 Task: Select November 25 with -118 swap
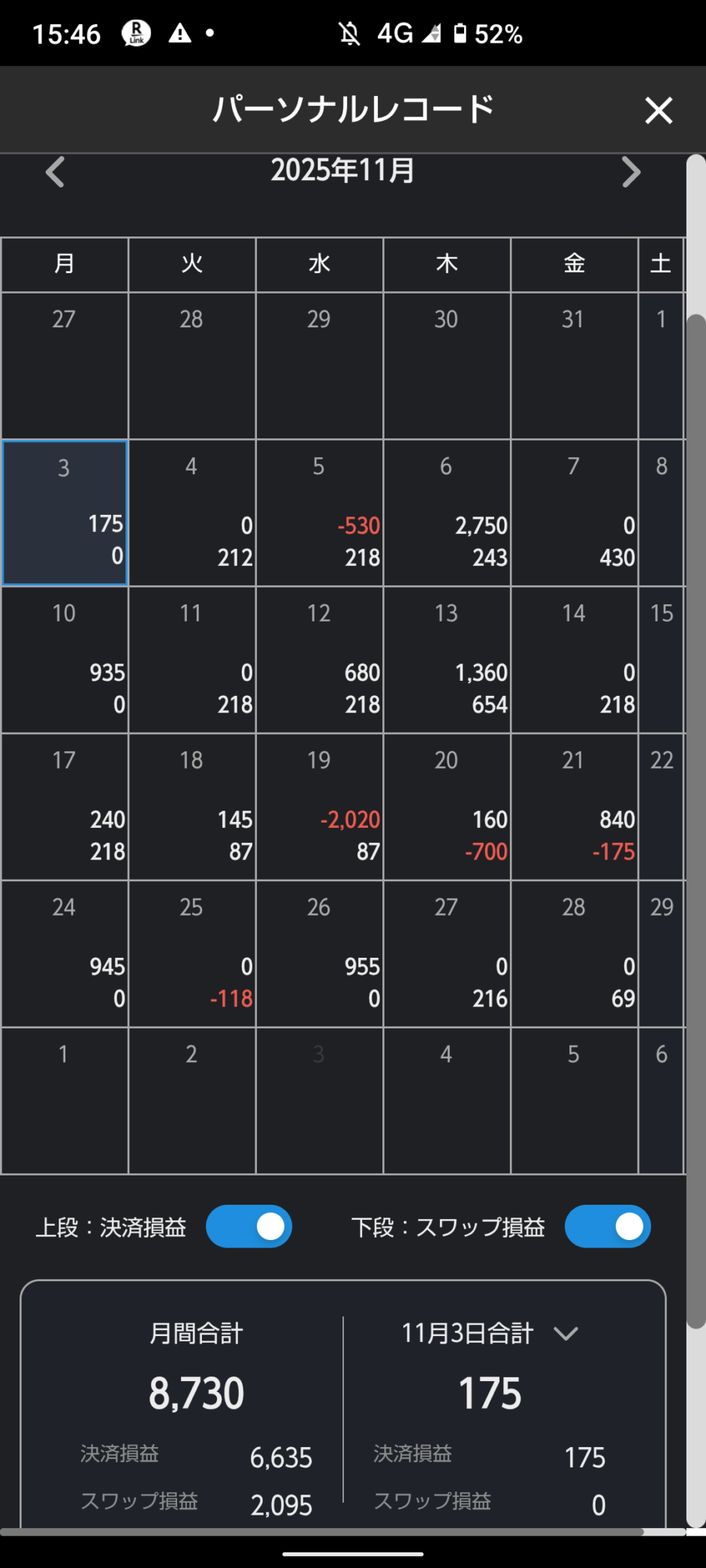192,953
